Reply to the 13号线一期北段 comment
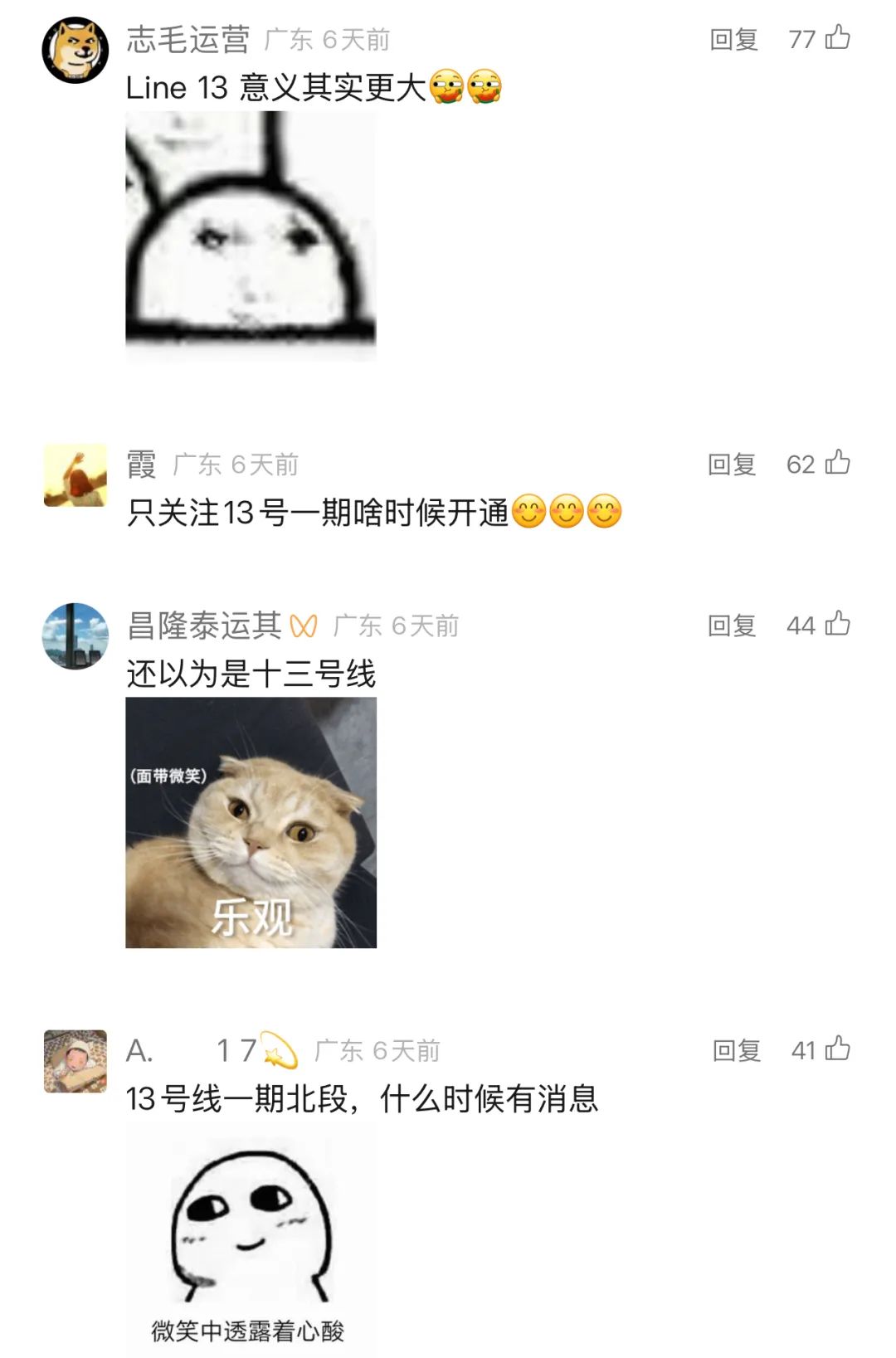The image size is (896, 1358). click(x=737, y=1051)
